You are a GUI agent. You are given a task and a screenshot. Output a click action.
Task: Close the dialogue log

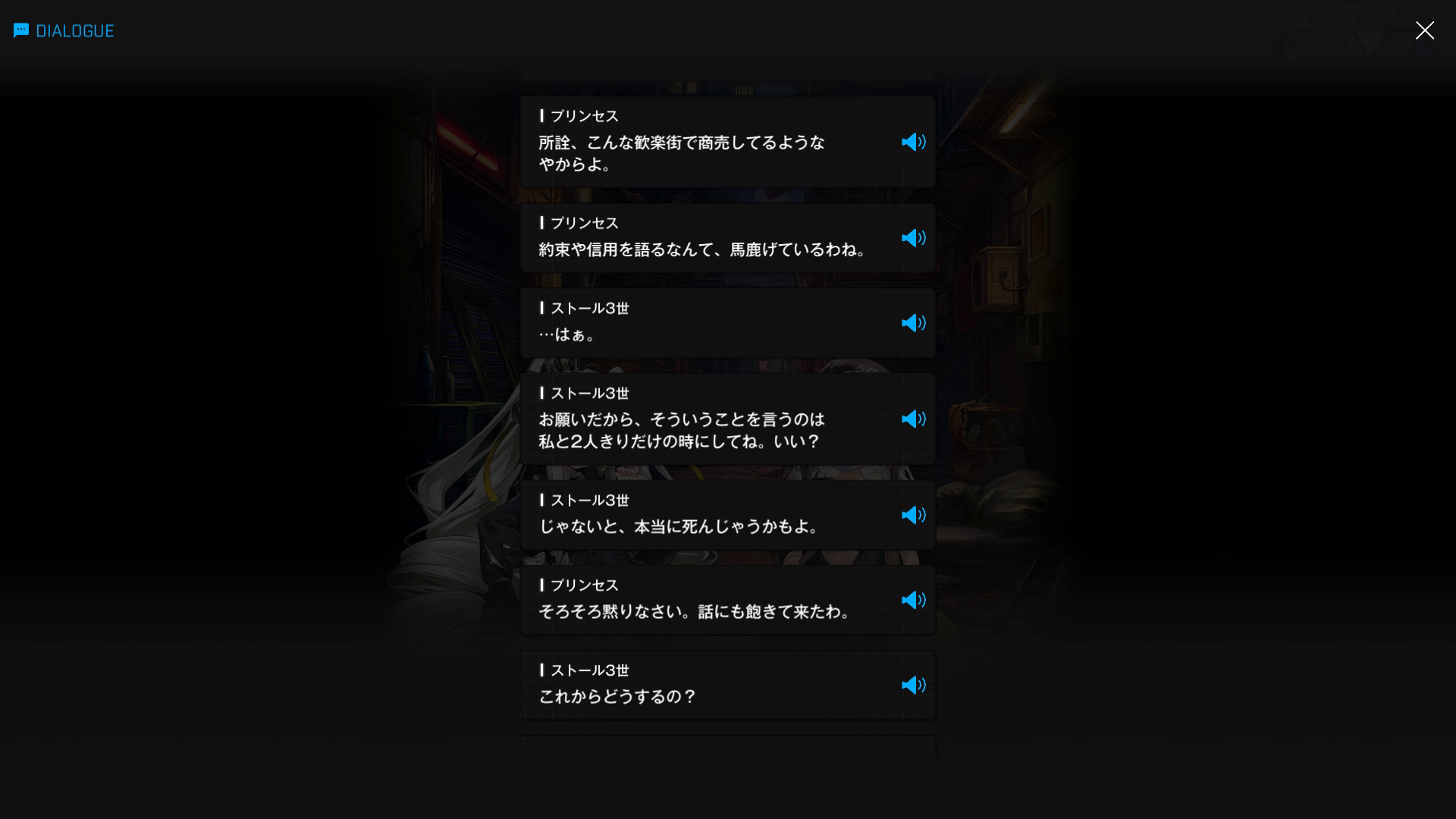[x=1424, y=30]
